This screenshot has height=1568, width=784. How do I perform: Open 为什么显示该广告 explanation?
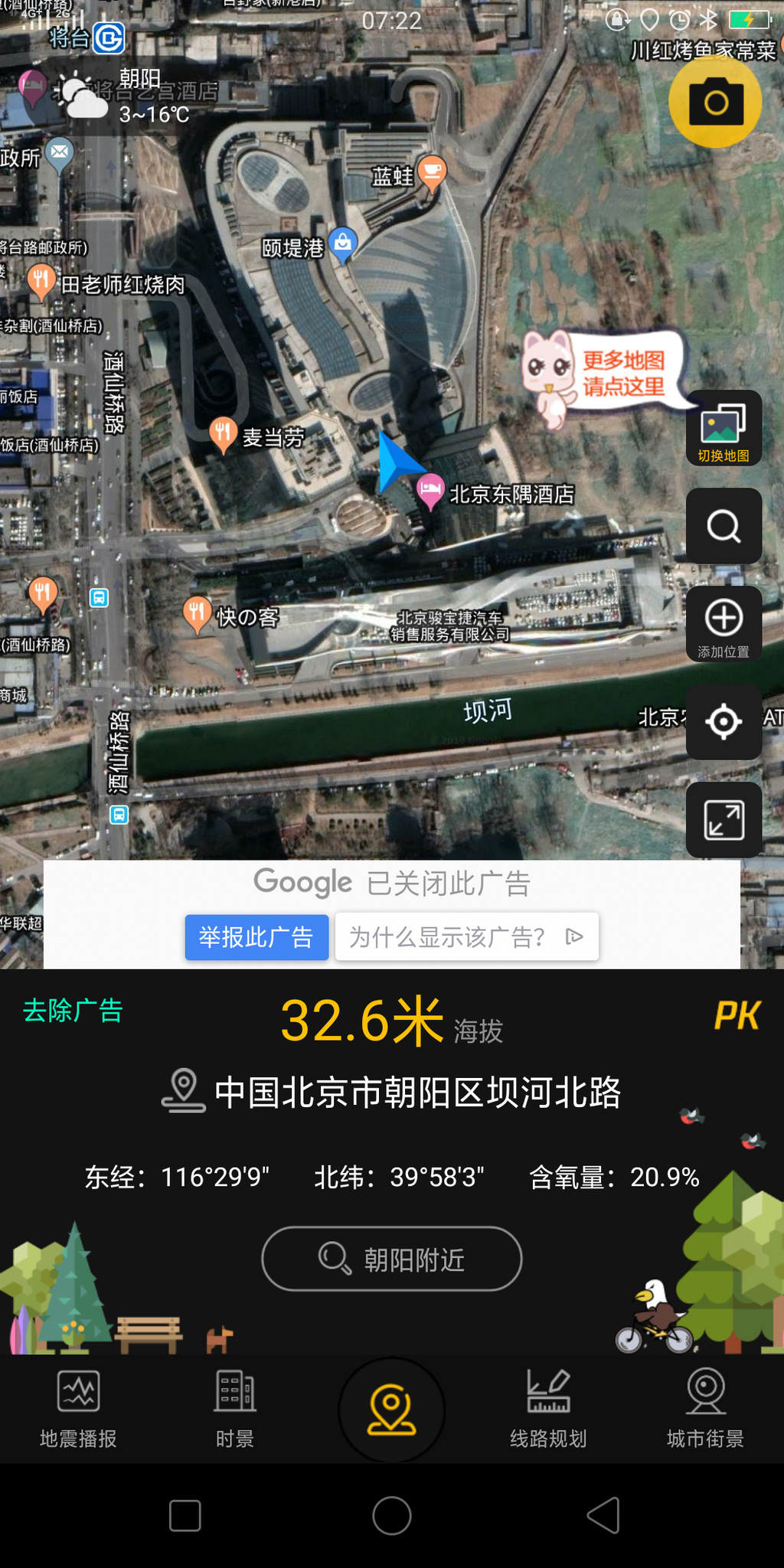click(x=466, y=936)
